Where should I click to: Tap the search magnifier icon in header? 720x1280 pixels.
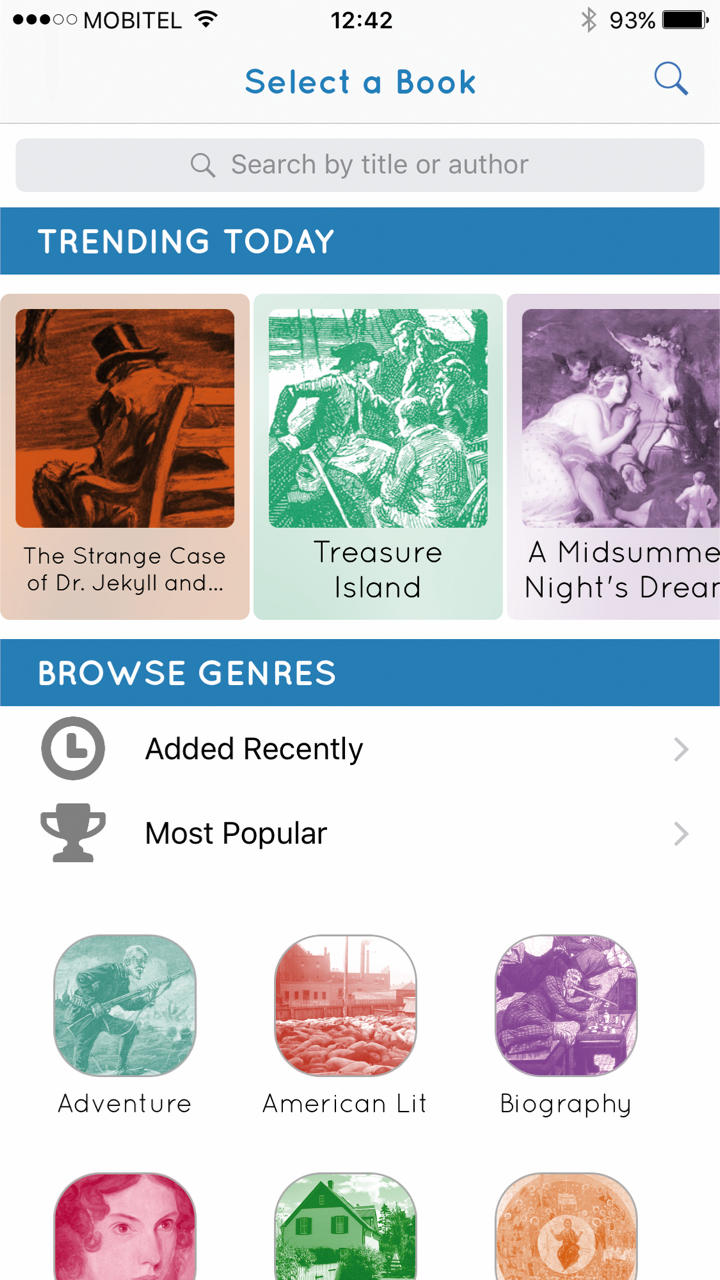[x=671, y=79]
